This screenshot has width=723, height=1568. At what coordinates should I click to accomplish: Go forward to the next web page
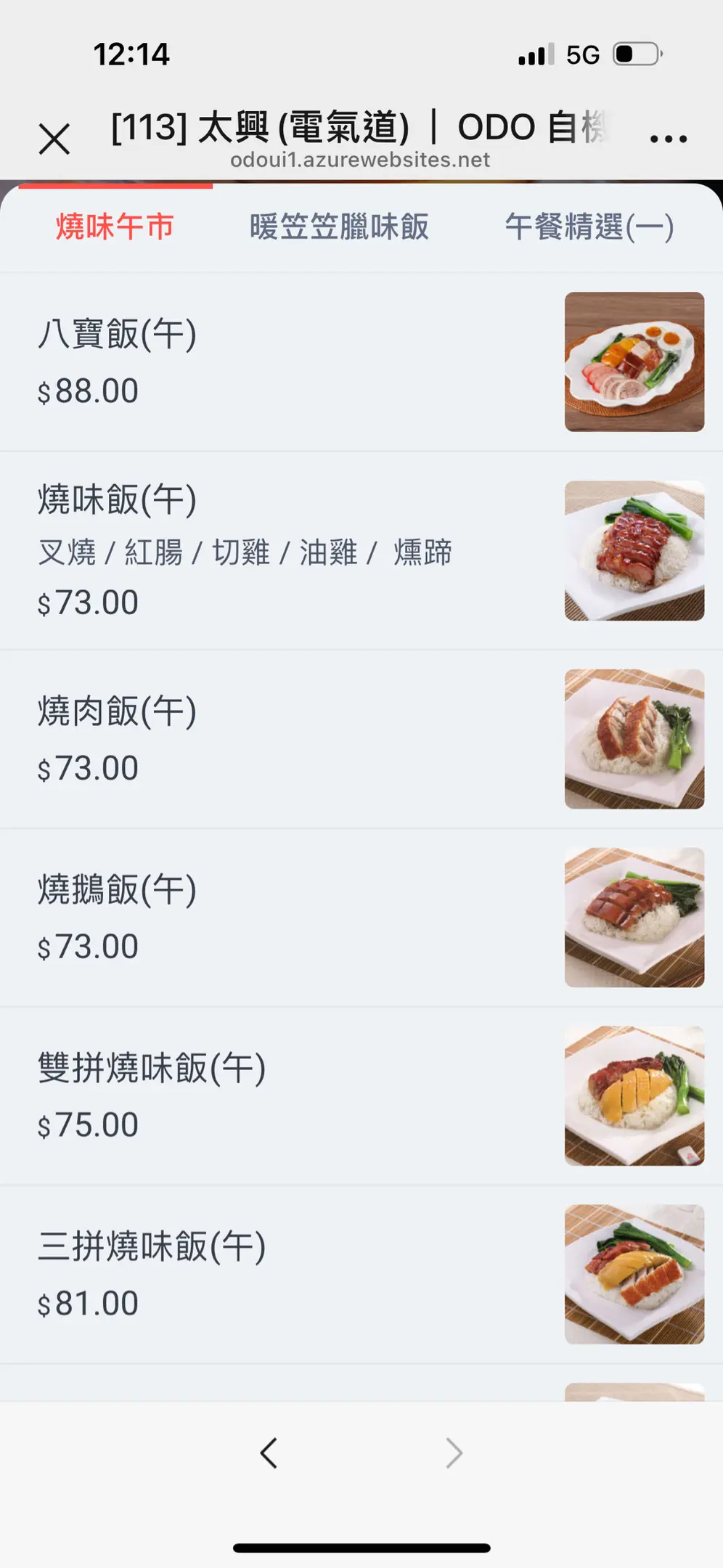454,1453
